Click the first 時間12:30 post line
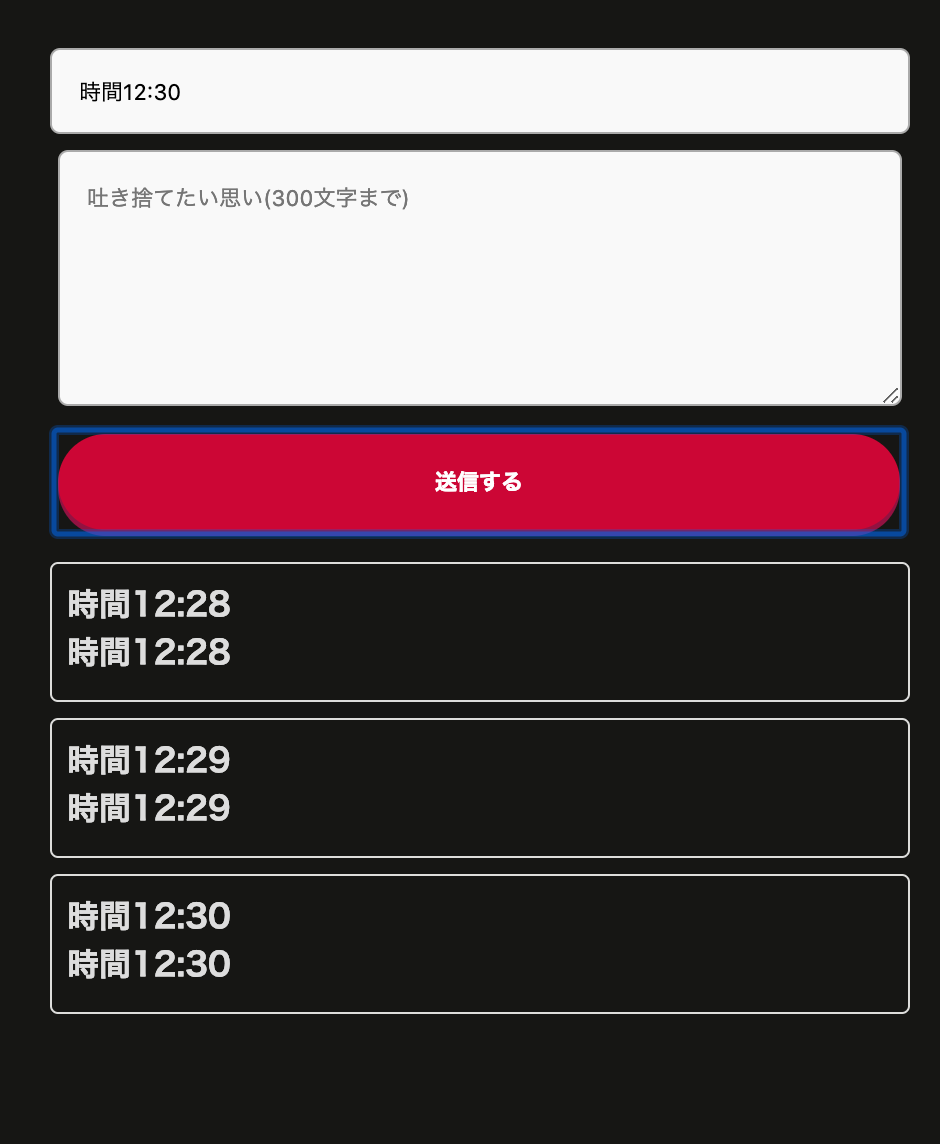 click(148, 915)
